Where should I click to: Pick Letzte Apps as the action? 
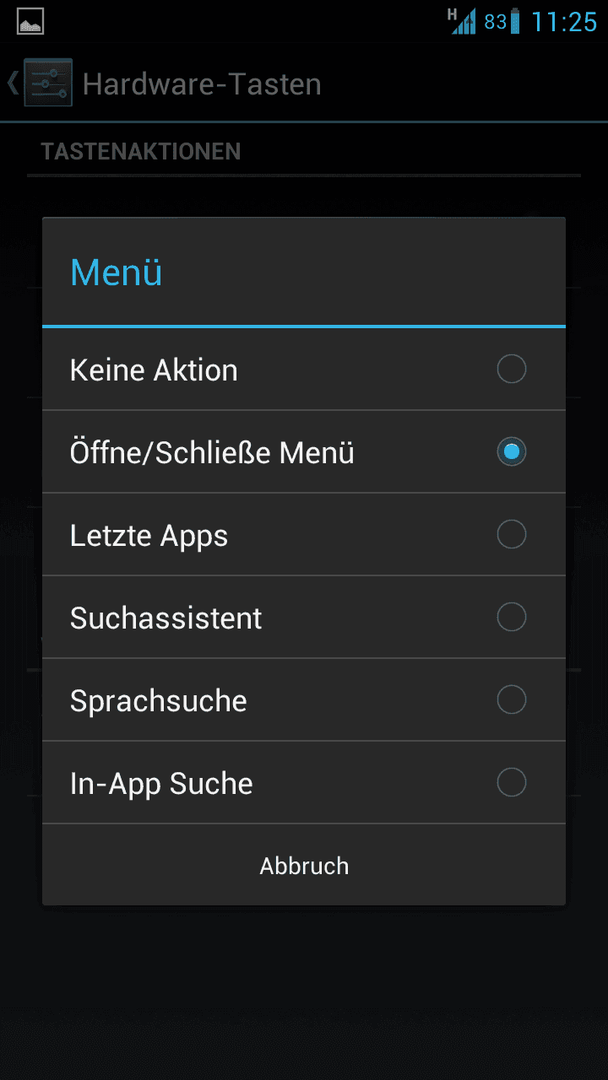coord(303,535)
